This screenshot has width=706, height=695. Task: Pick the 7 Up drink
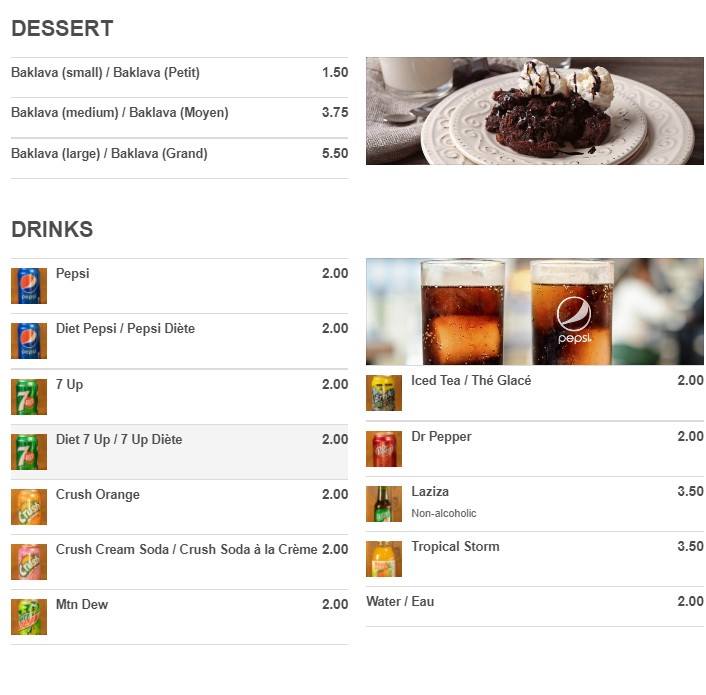69,385
